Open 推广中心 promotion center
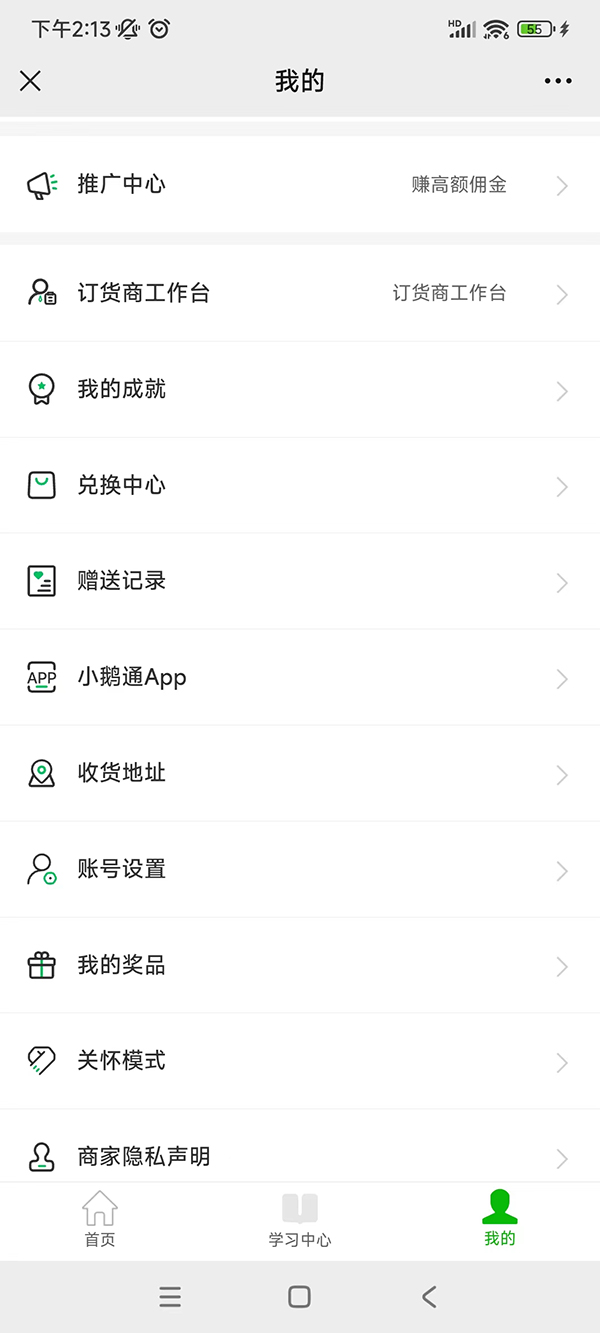Screen dimensions: 600x1333 [300, 185]
